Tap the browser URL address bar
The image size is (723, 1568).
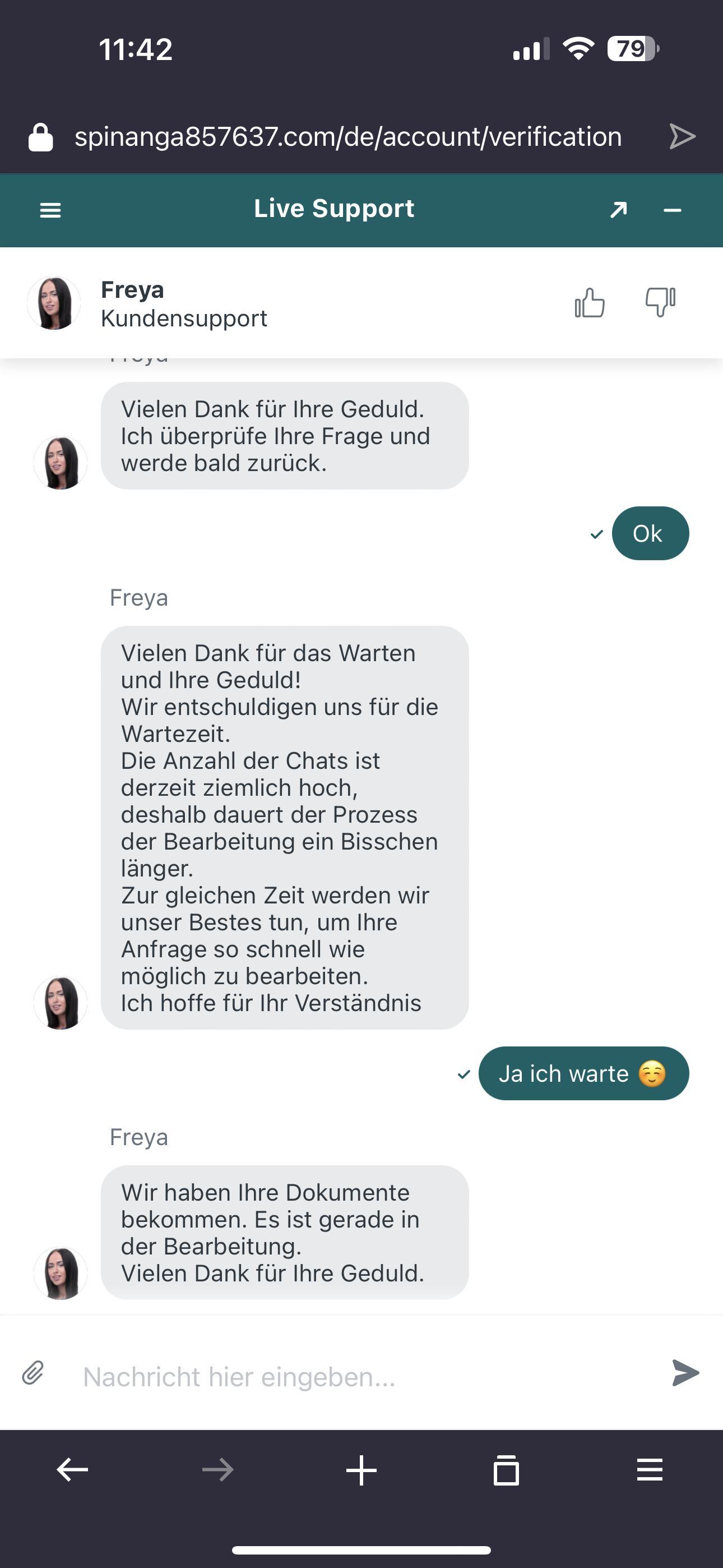347,136
